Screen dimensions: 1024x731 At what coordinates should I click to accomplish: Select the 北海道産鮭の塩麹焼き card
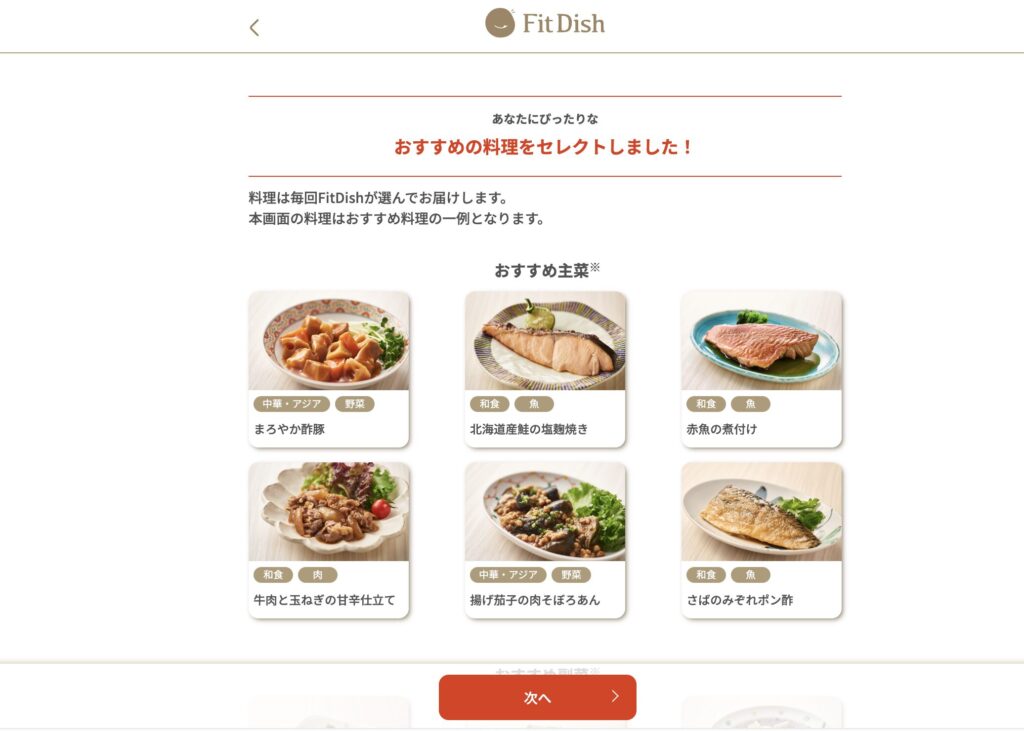[545, 368]
